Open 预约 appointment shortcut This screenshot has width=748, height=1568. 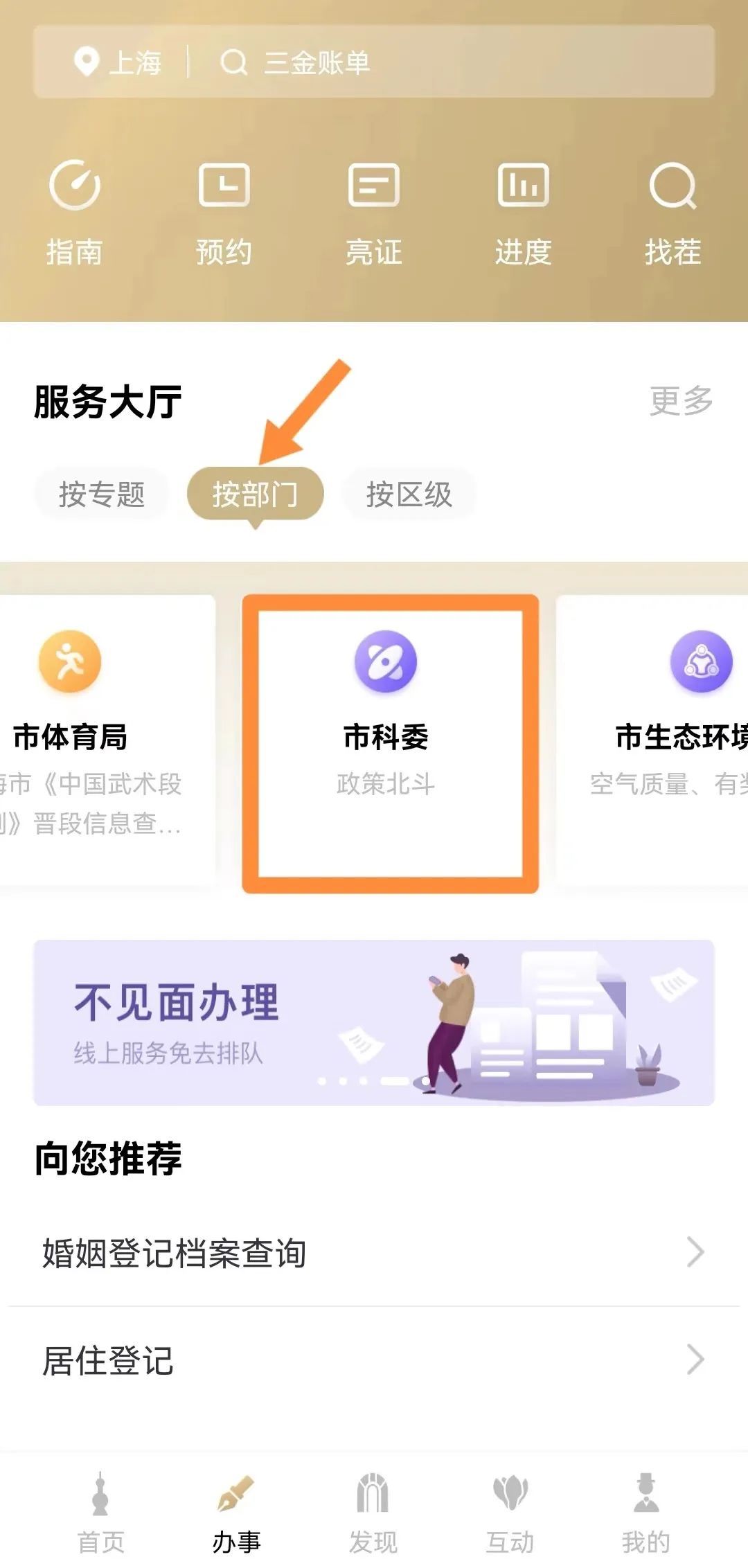224,211
